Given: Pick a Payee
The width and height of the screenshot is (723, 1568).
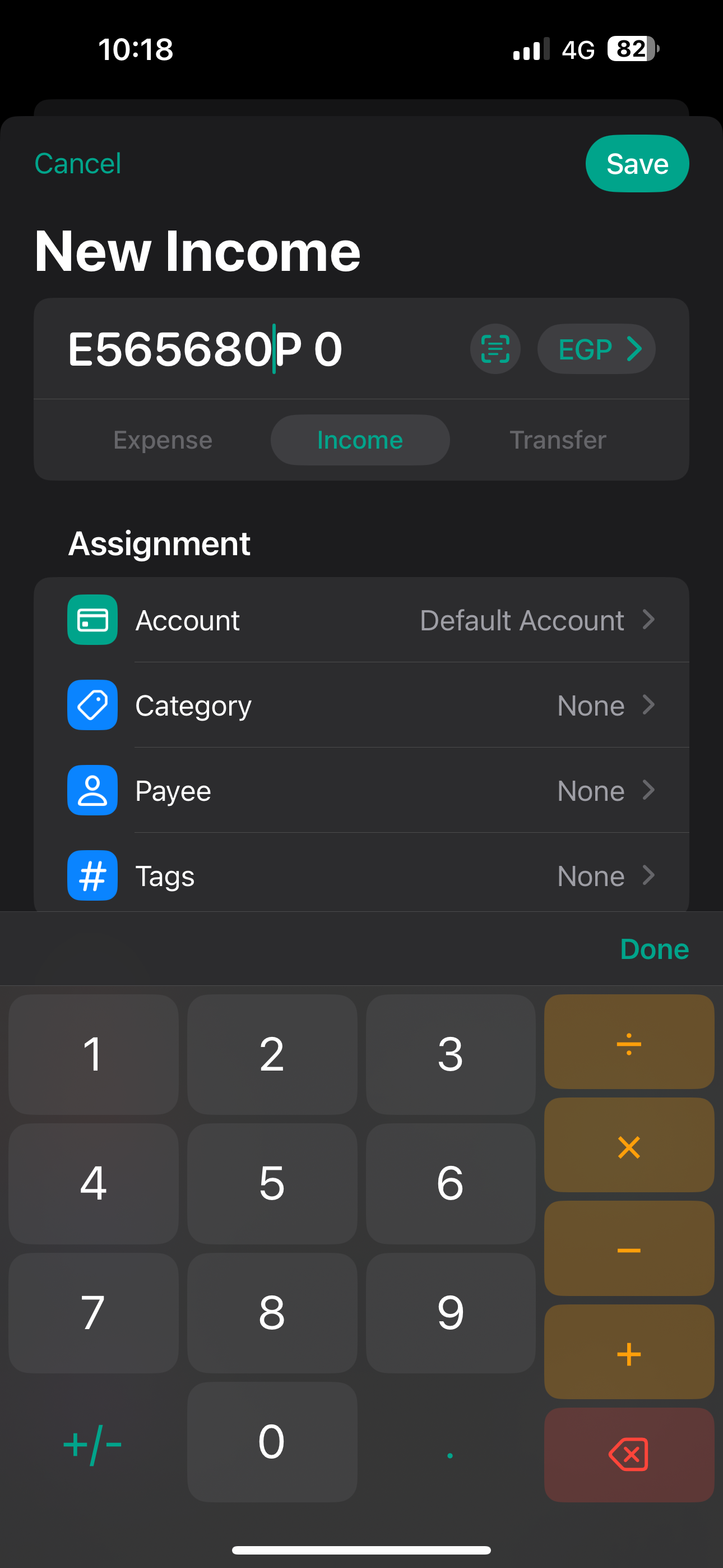Looking at the screenshot, I should 361,791.
